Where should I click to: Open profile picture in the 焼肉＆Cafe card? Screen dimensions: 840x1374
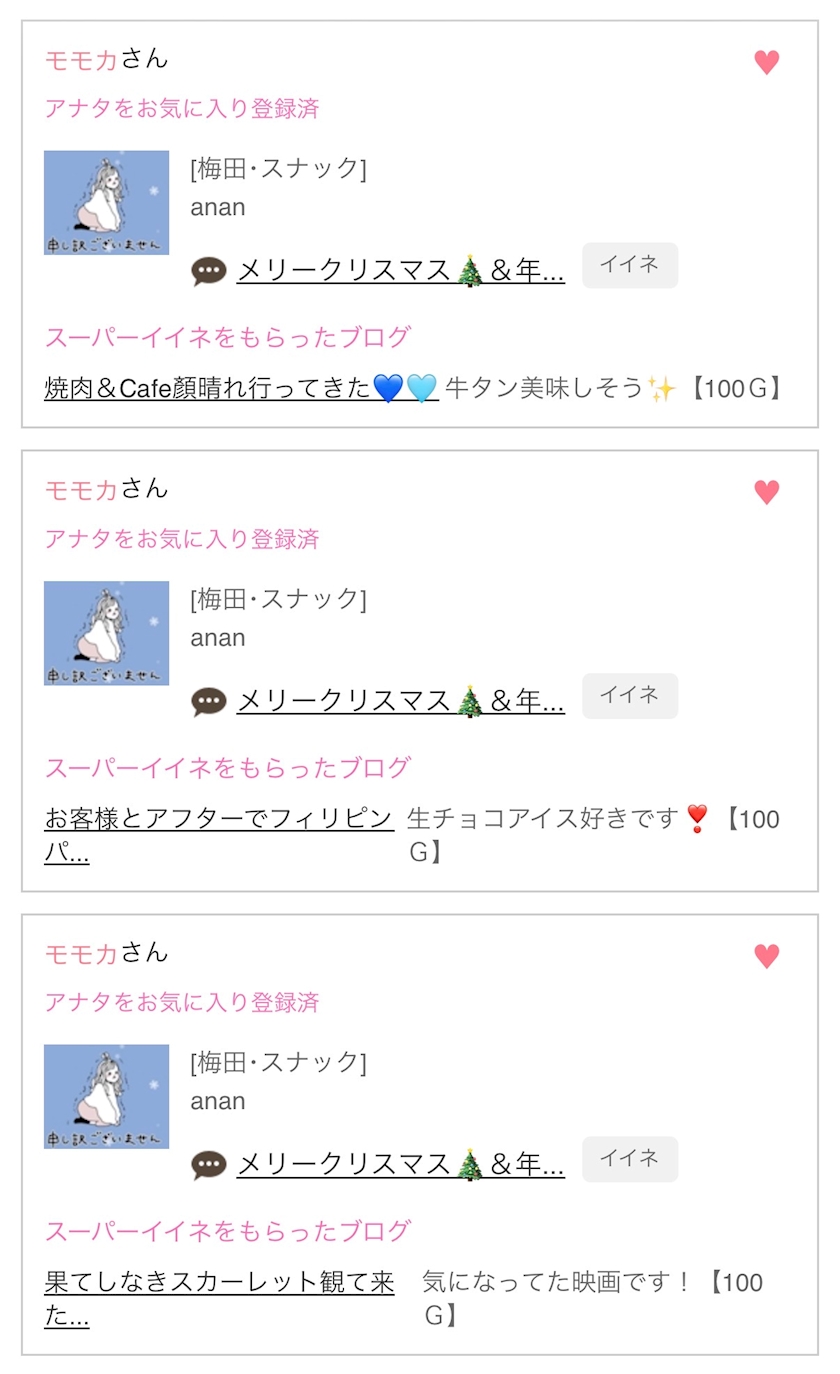(106, 203)
